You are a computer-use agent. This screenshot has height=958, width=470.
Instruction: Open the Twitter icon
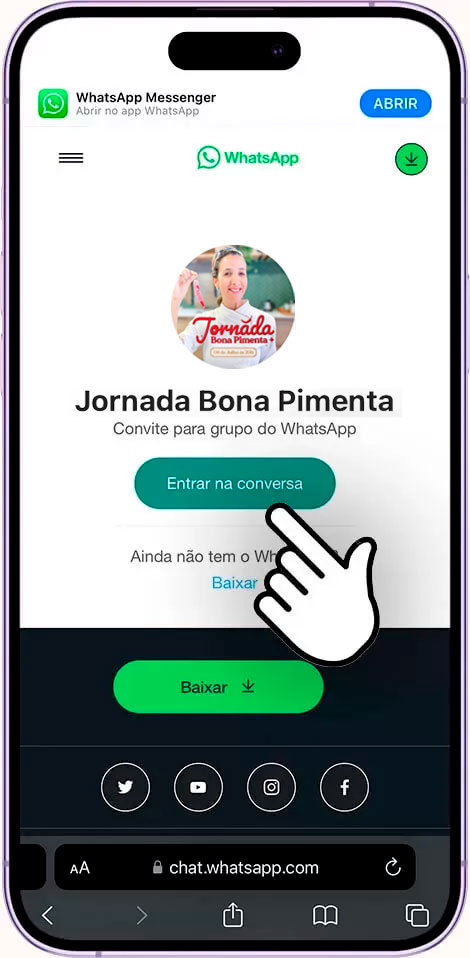tap(125, 787)
